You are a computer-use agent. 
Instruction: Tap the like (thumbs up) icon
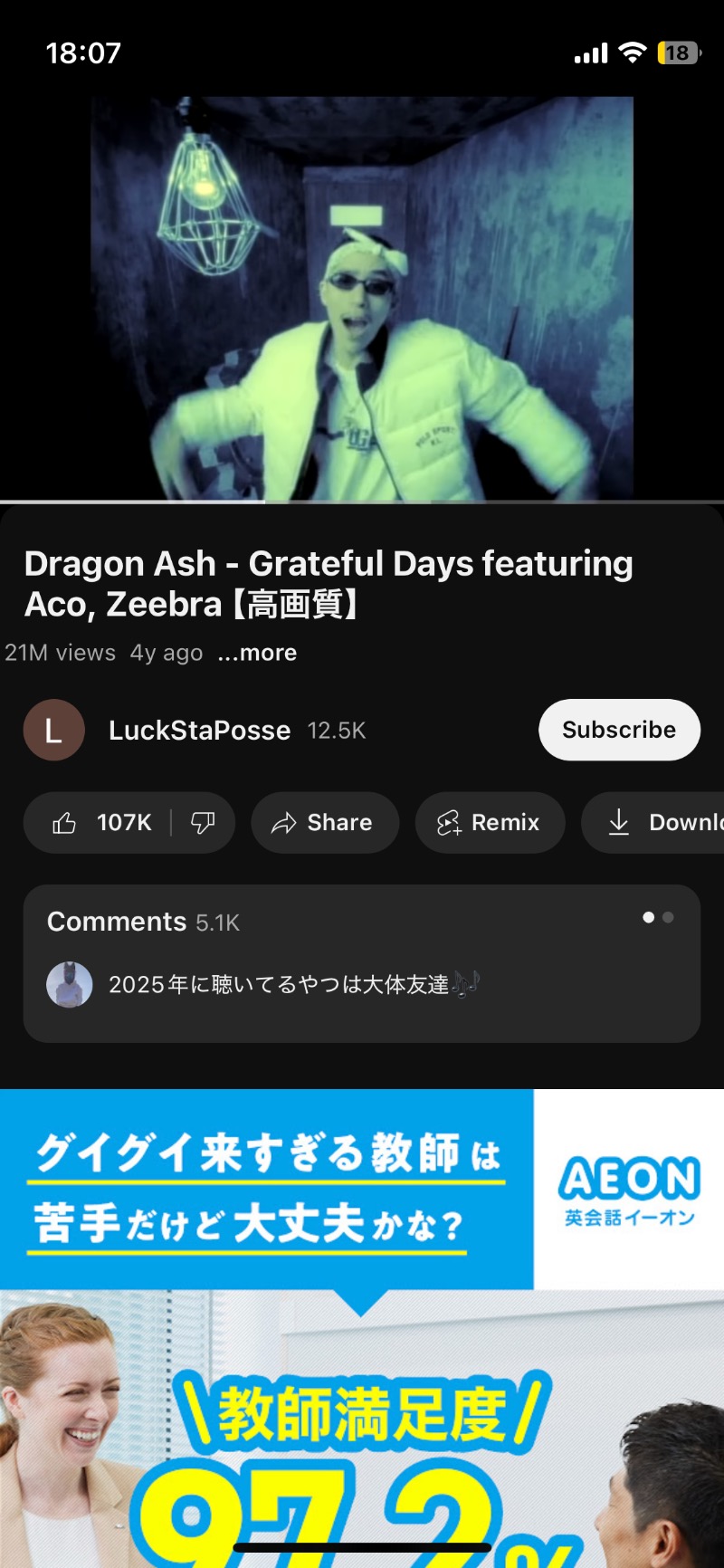64,823
